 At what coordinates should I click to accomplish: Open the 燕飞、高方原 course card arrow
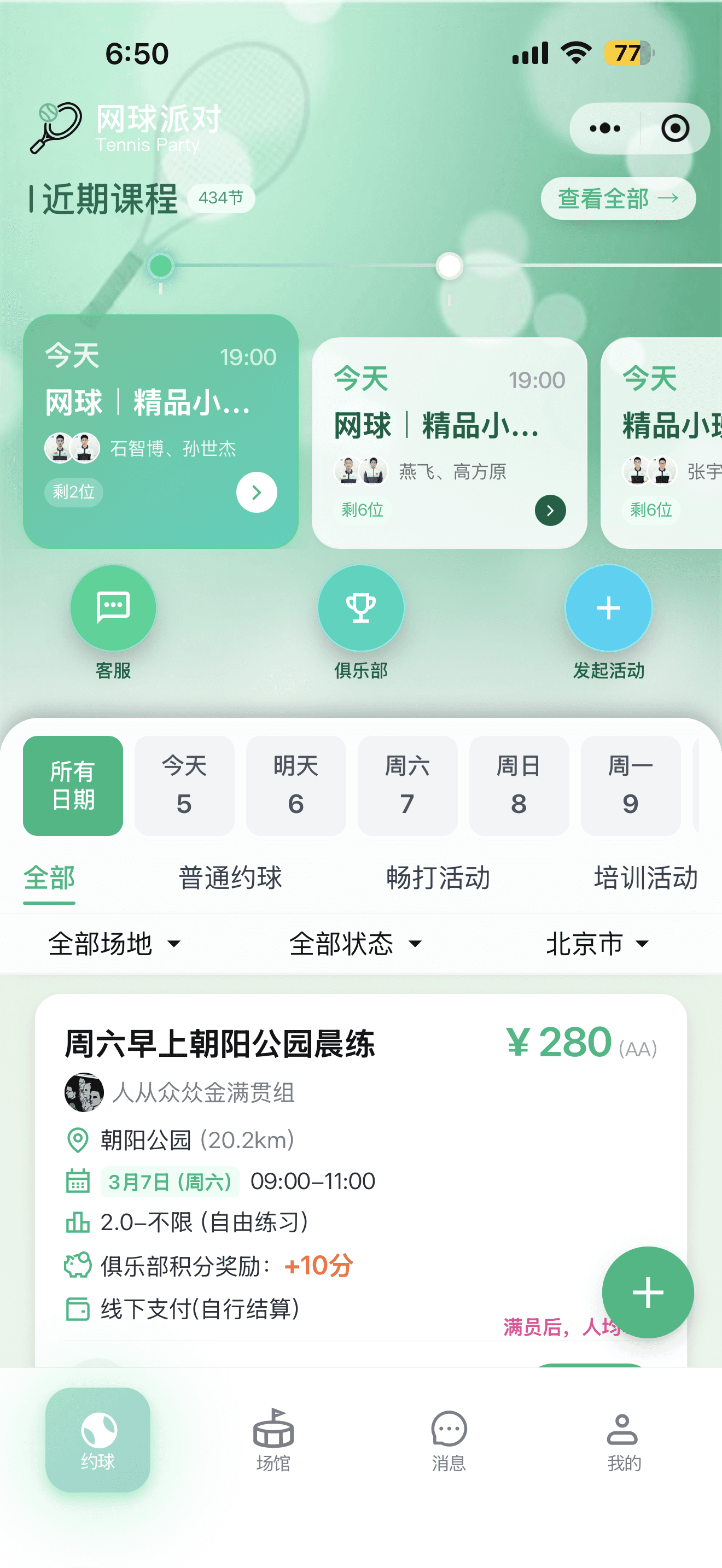[x=550, y=511]
